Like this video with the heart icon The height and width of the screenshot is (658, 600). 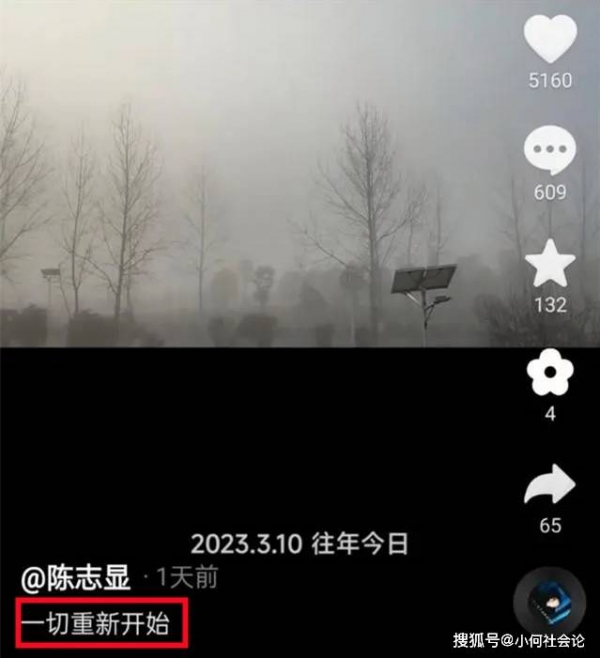click(550, 41)
